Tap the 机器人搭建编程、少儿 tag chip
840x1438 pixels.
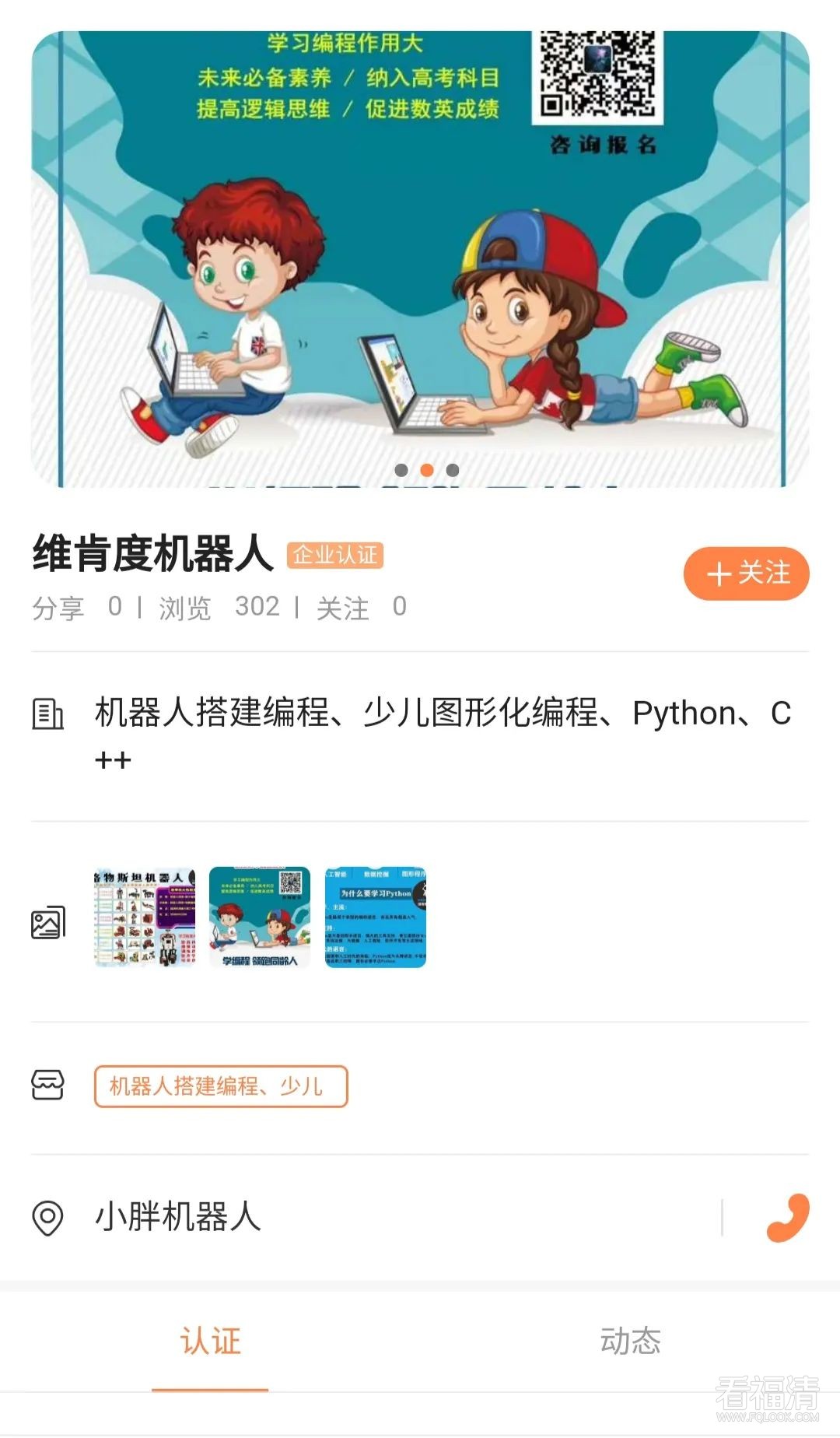point(221,1086)
